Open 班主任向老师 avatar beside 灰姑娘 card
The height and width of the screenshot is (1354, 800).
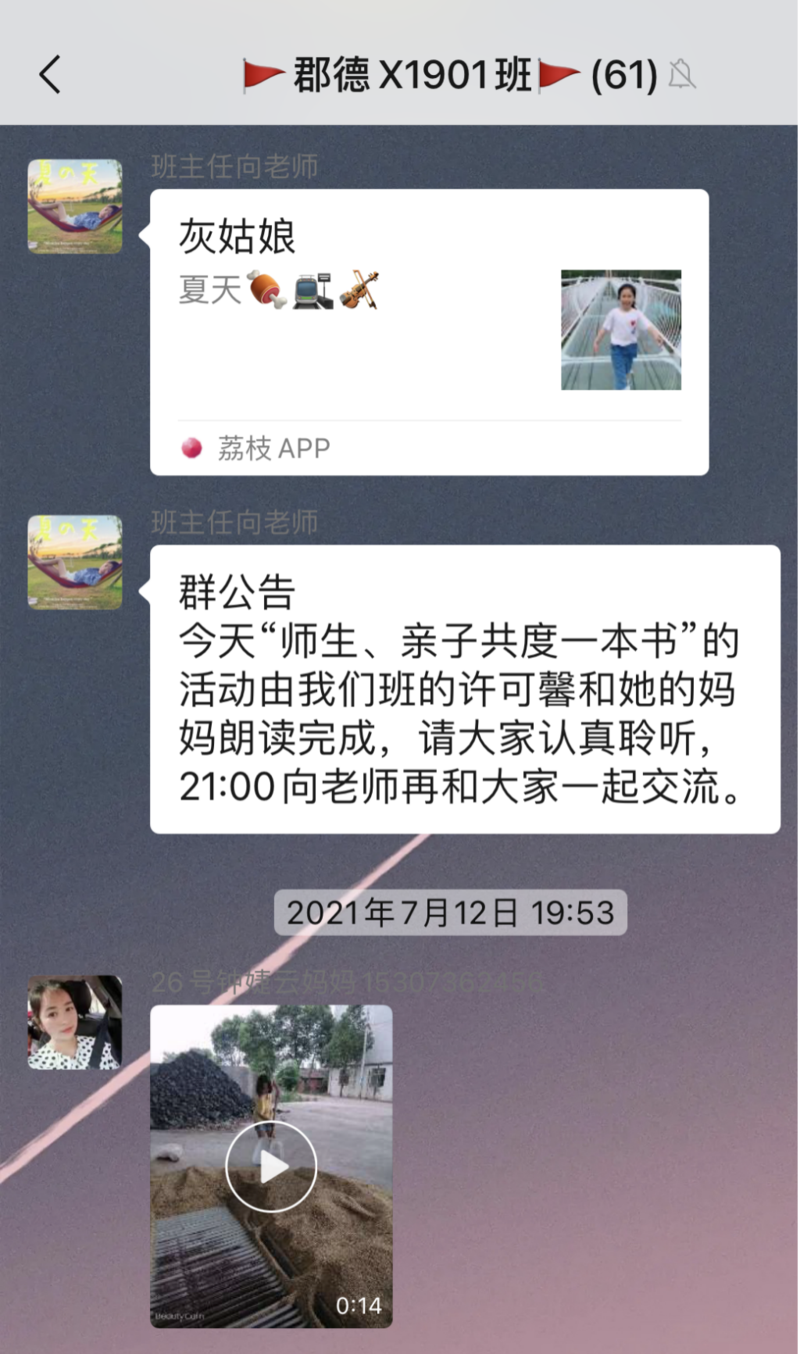[75, 206]
